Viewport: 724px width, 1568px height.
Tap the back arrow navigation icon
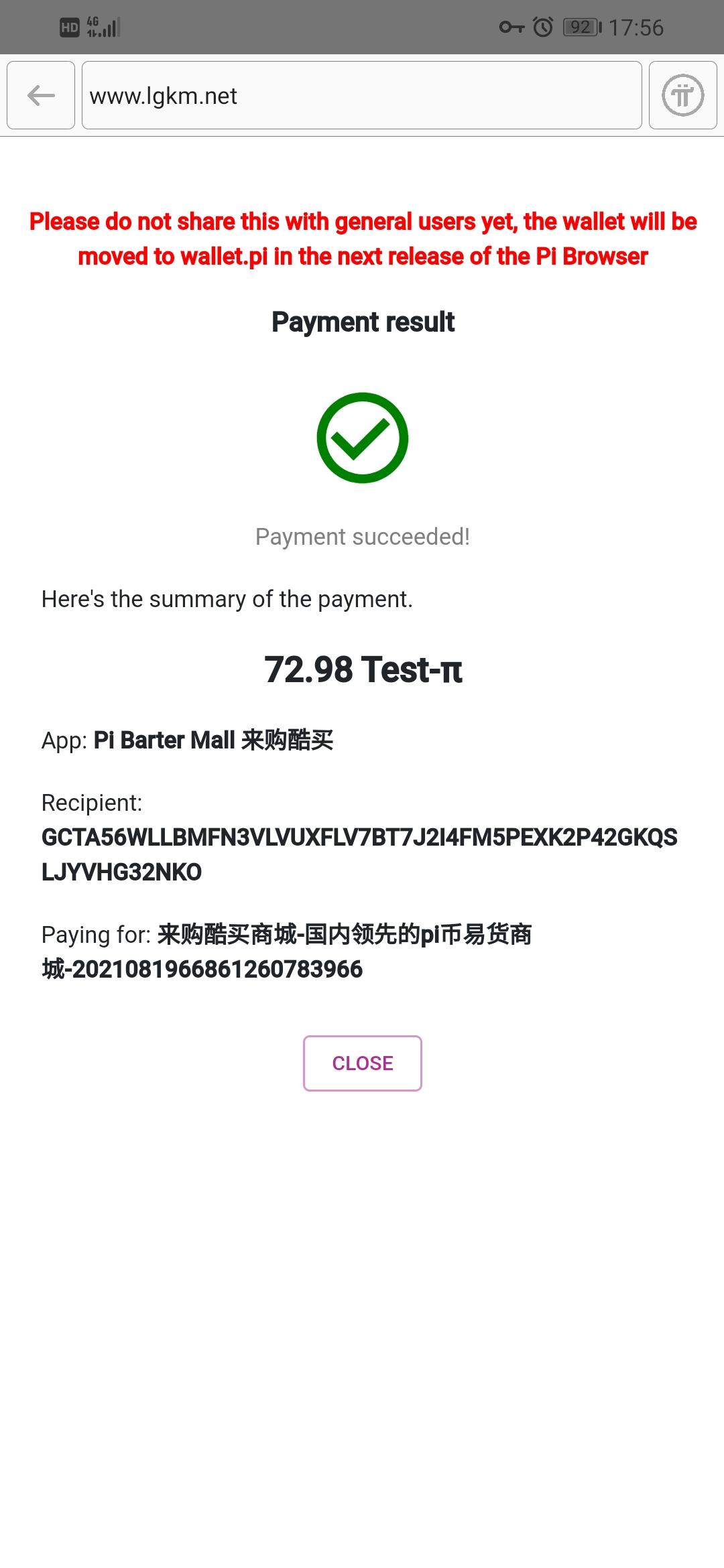click(40, 94)
